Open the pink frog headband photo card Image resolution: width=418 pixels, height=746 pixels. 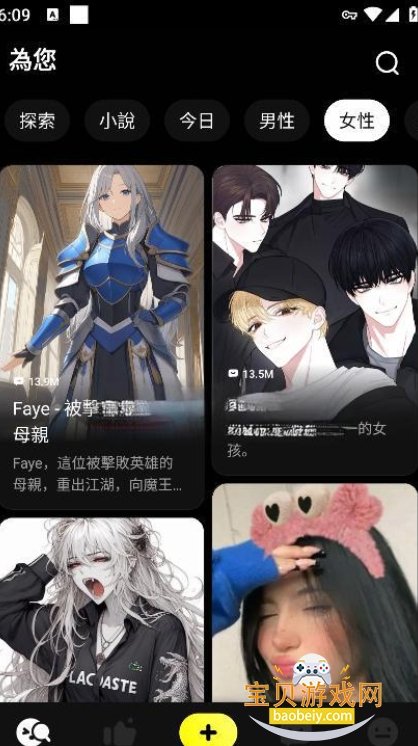315,593
